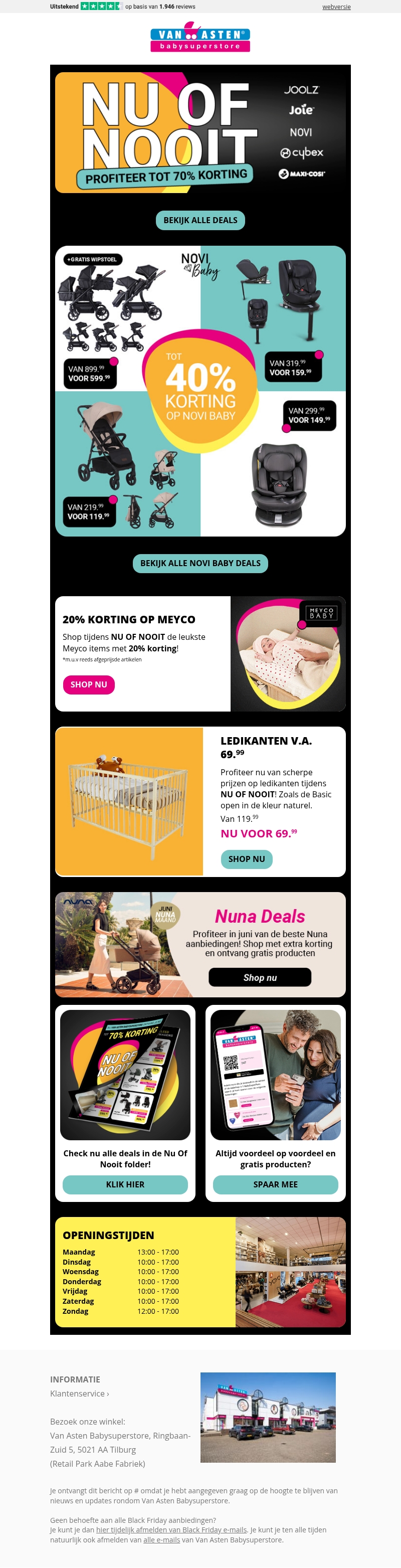This screenshot has height=1568, width=401.
Task: Open the webversie link
Action: pyautogui.click(x=336, y=7)
